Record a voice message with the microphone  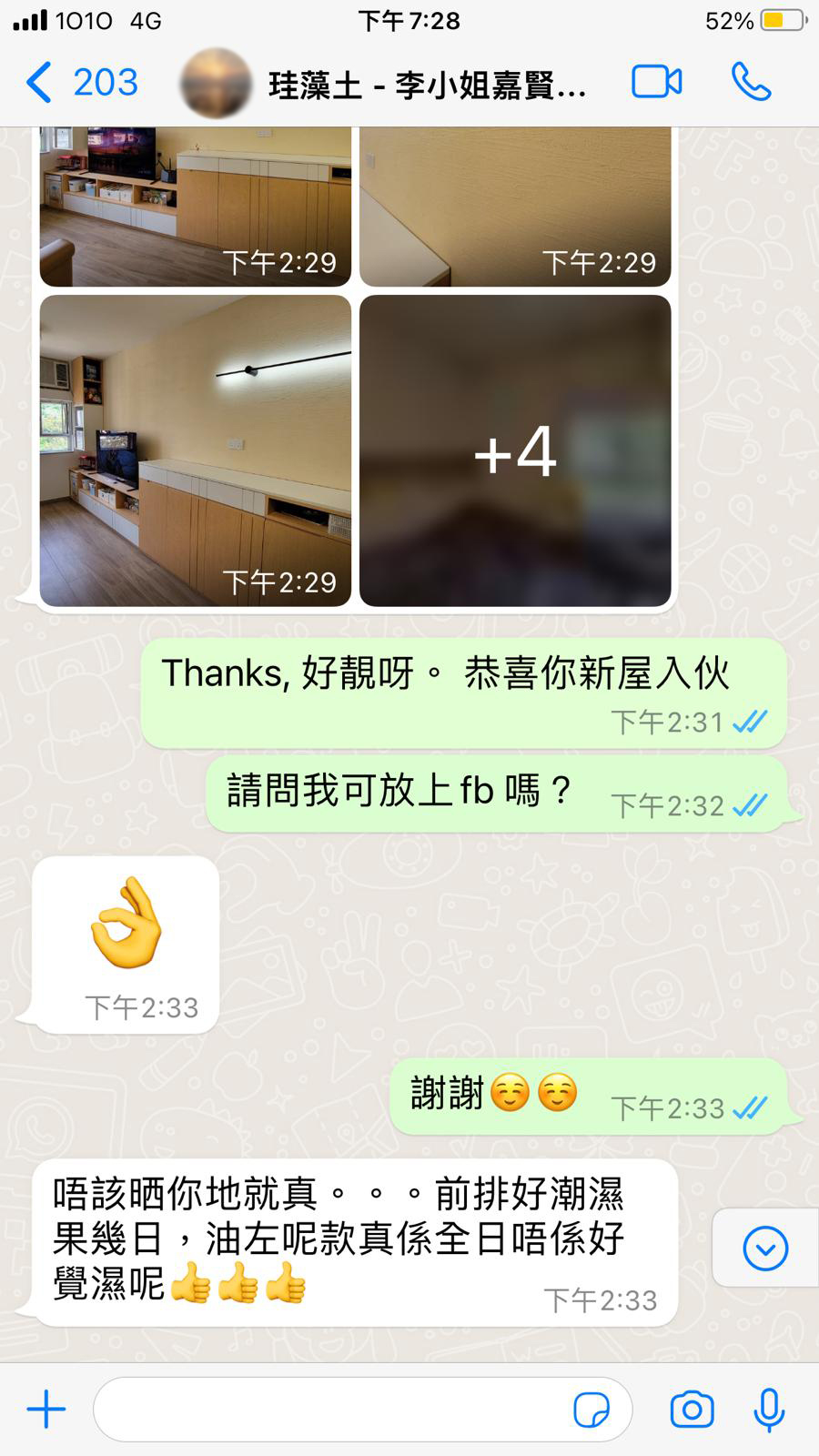[x=769, y=1410]
